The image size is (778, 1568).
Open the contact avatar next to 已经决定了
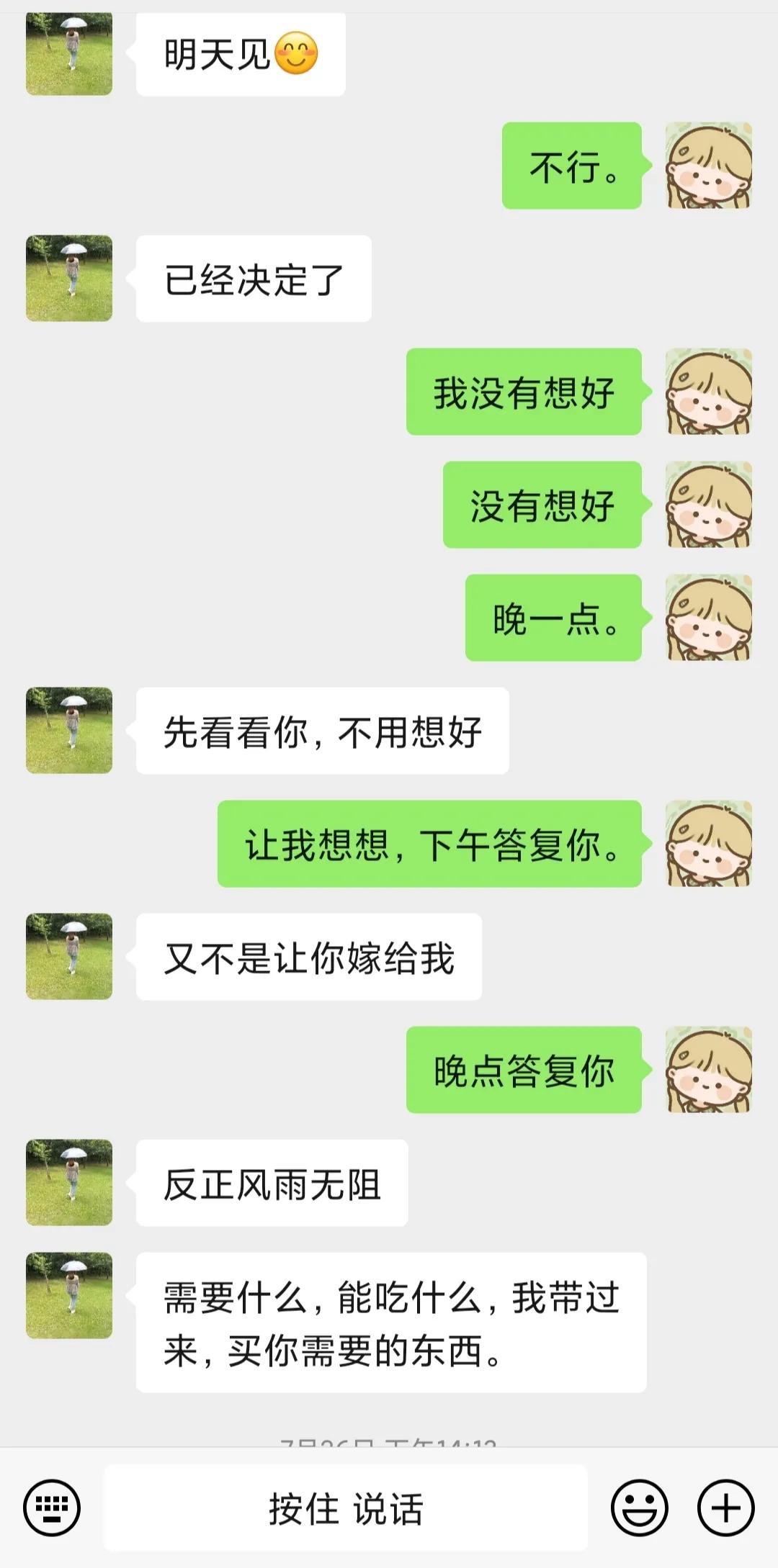pos(68,277)
